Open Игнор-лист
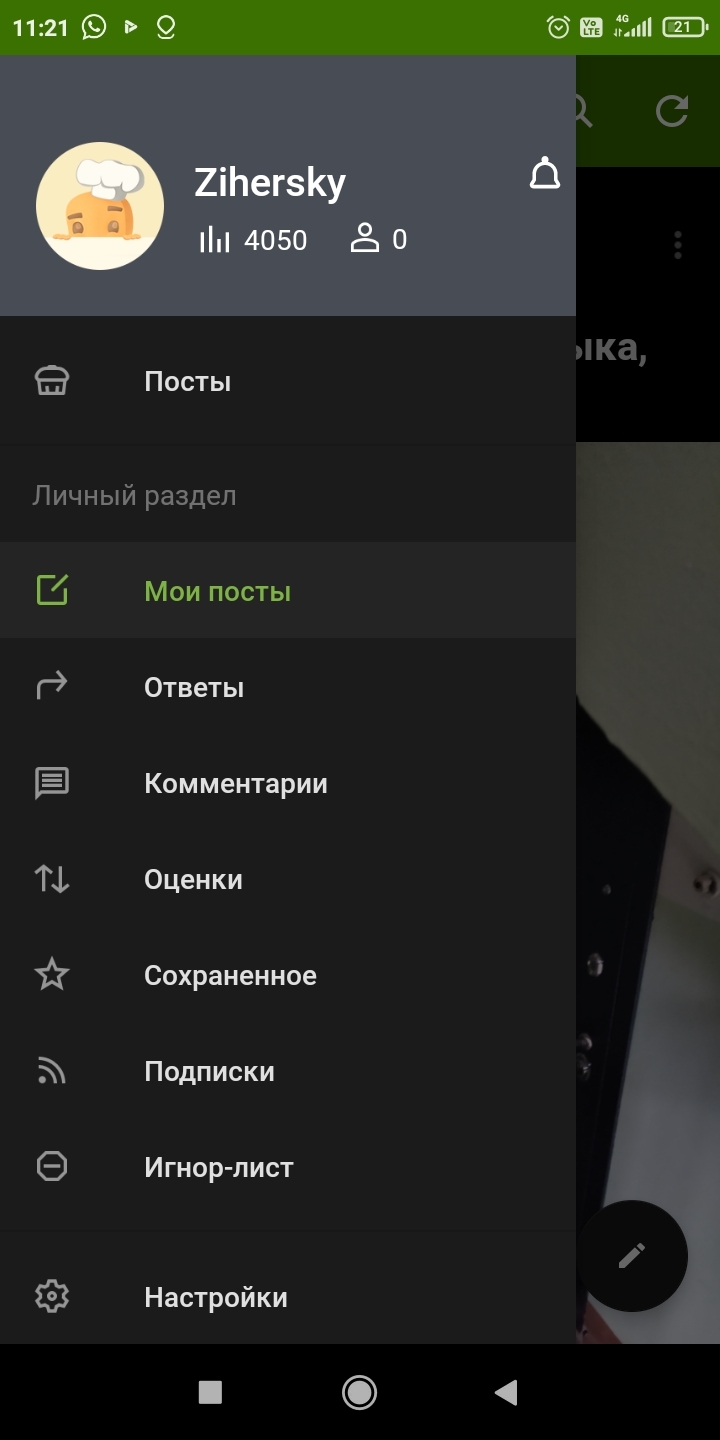720x1440 pixels. click(288, 1167)
